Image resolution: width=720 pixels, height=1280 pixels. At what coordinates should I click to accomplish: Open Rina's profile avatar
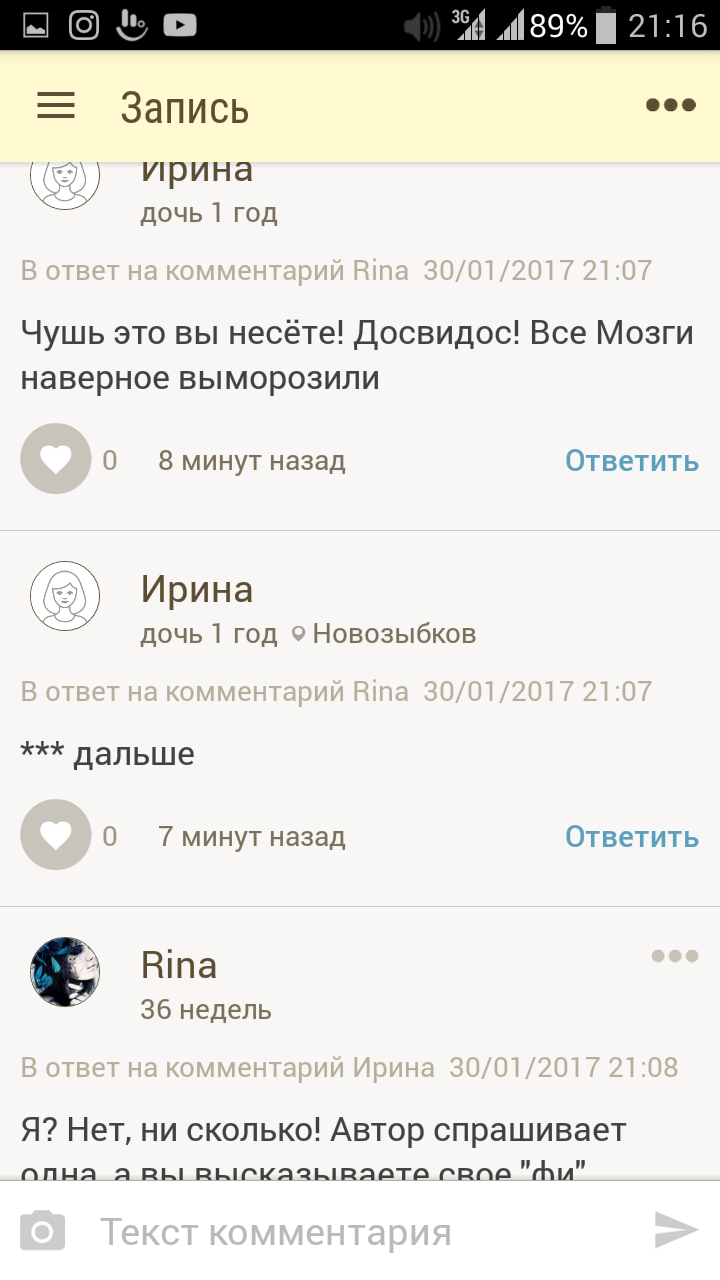pos(65,972)
